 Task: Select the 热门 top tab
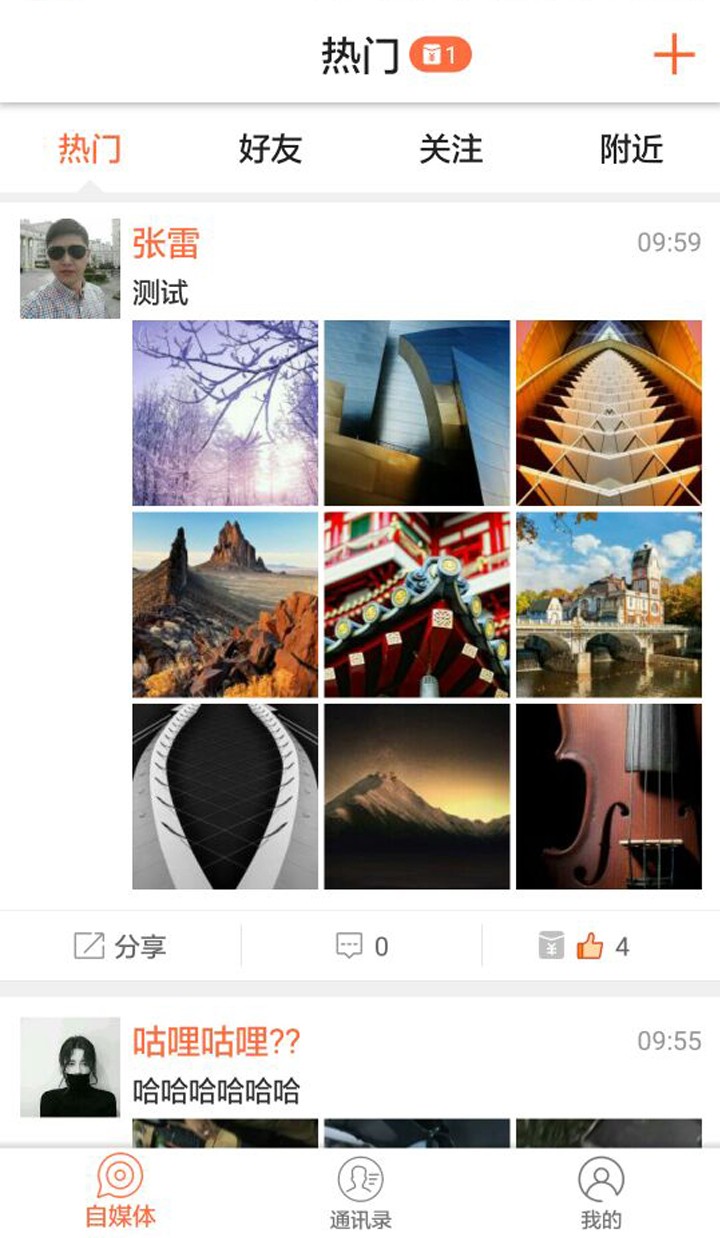click(90, 150)
